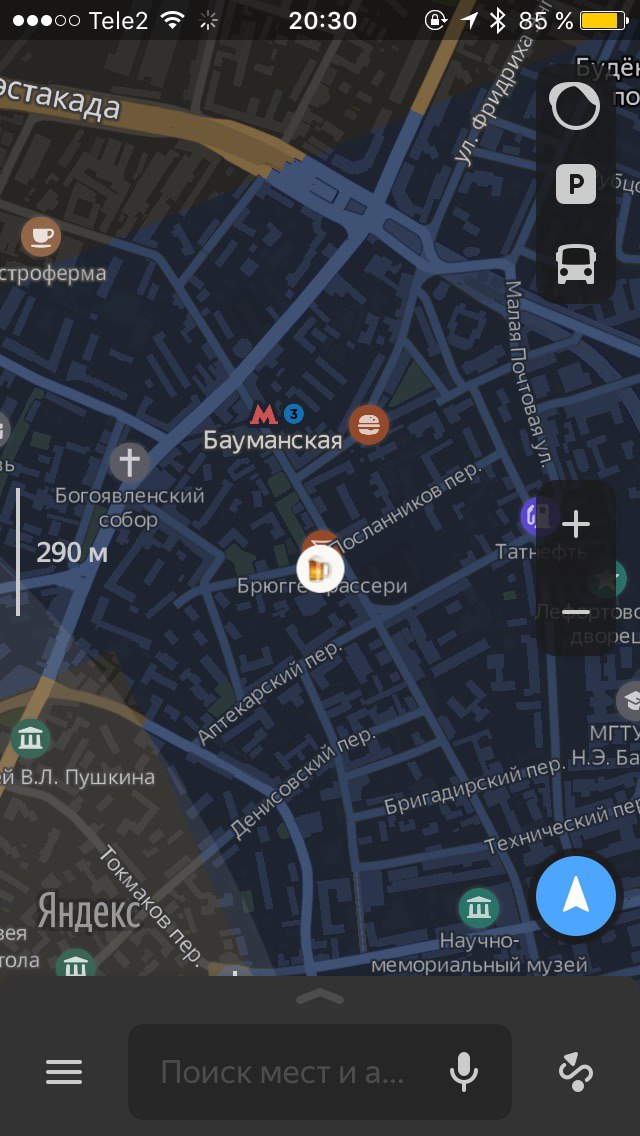This screenshot has height=1136, width=640.
Task: Open the Бауманская metro station marker
Action: [x=263, y=414]
